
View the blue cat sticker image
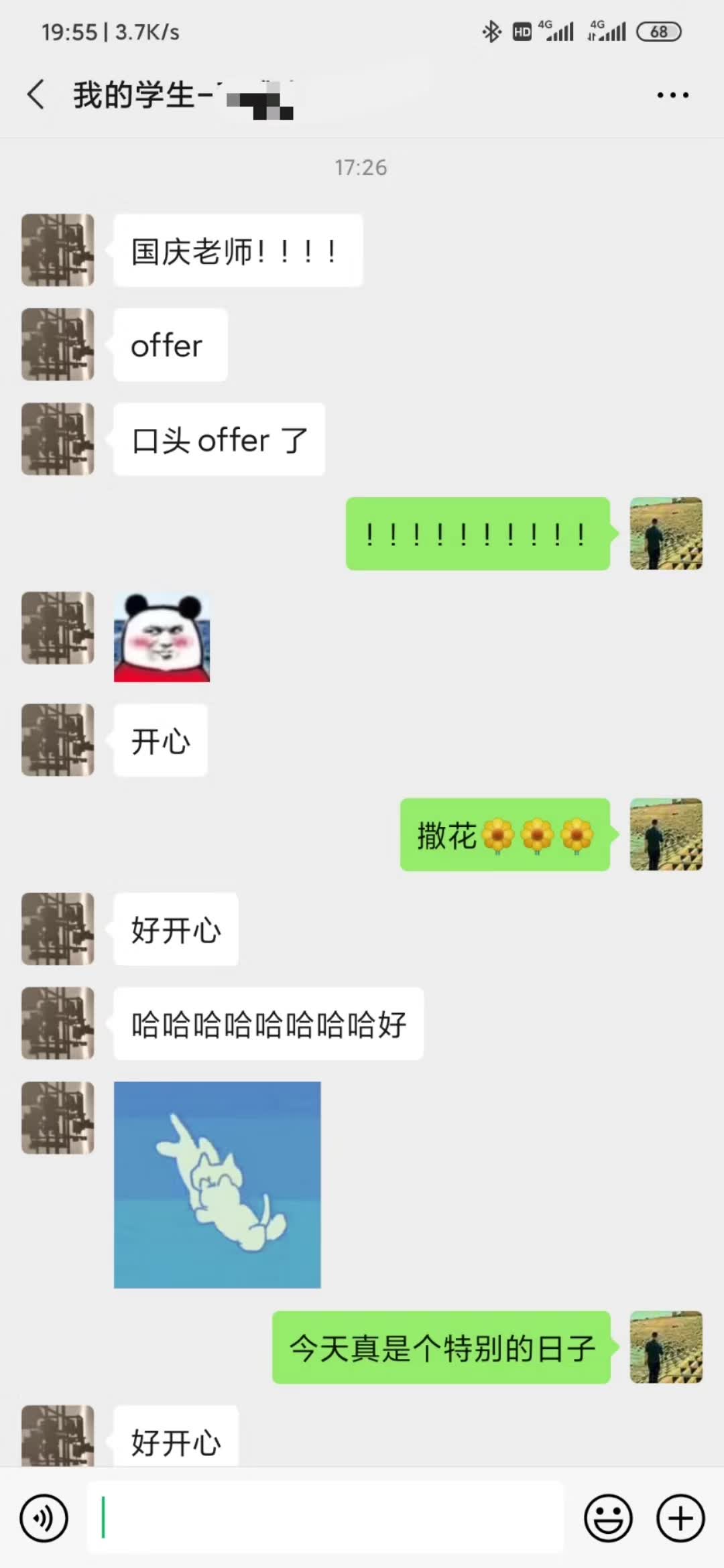(x=217, y=1185)
